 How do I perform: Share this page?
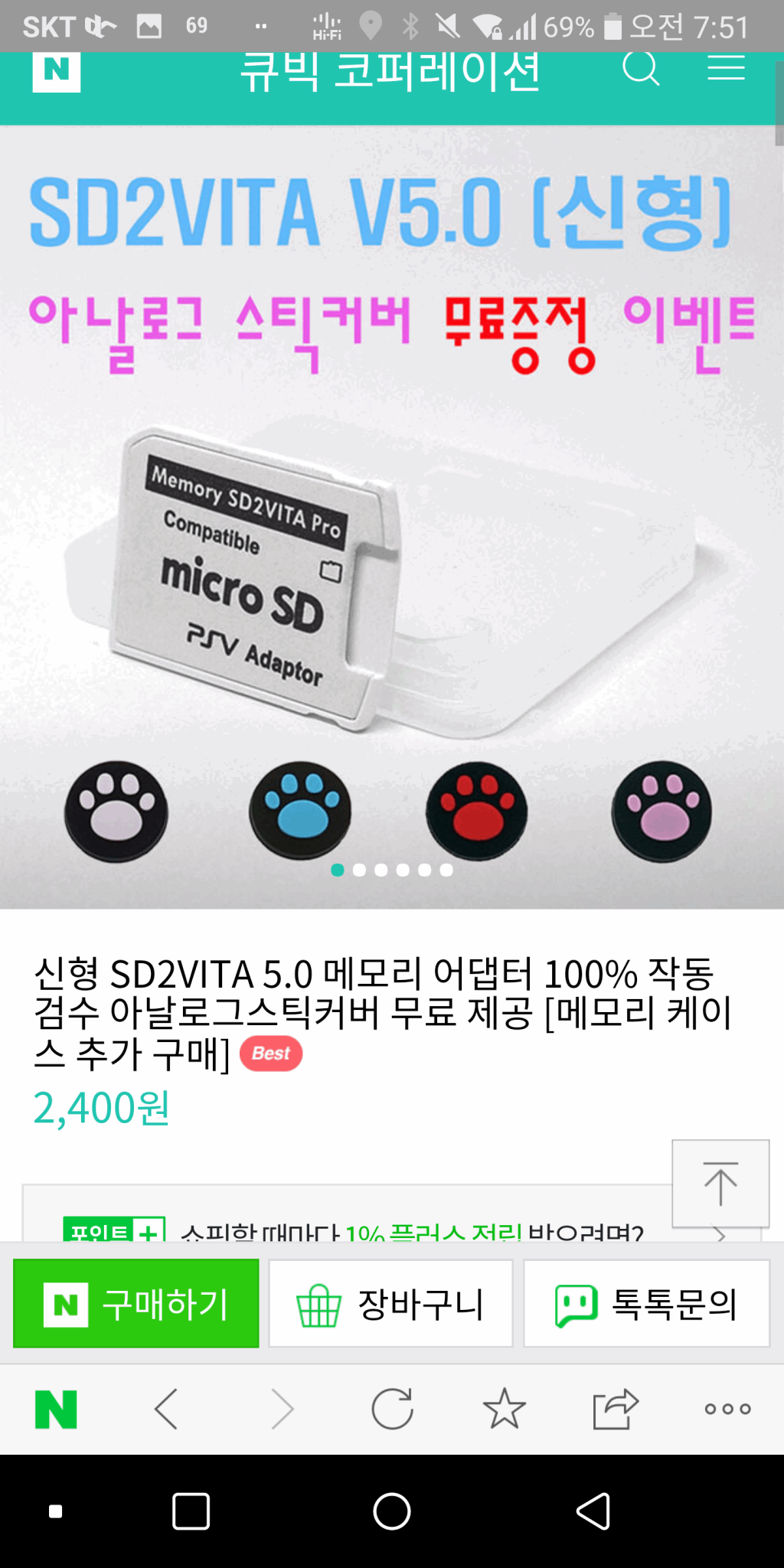(616, 1409)
